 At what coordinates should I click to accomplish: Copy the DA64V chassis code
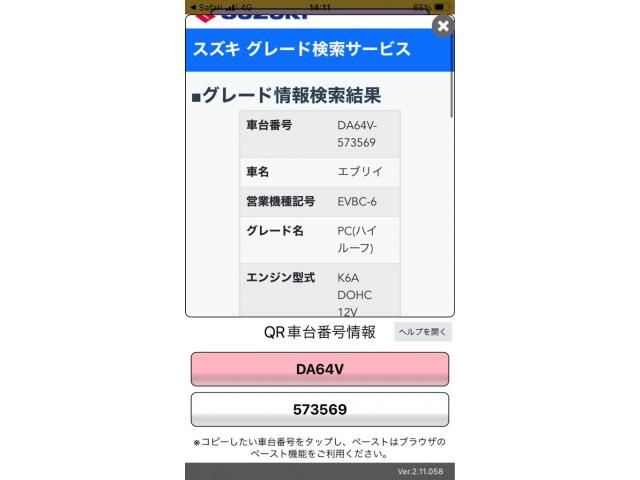pos(320,369)
